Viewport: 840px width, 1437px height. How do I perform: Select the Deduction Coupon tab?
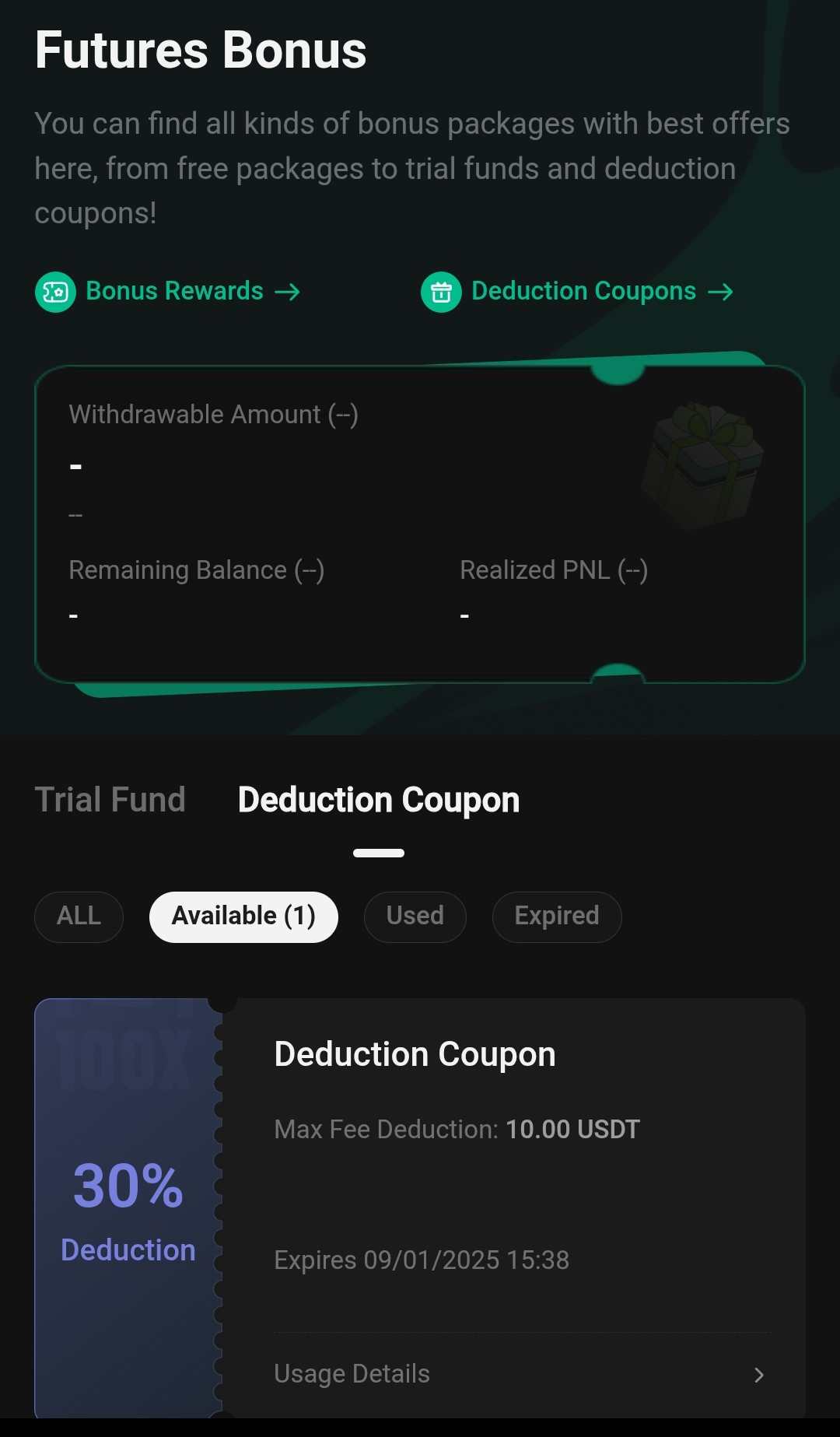coord(379,800)
